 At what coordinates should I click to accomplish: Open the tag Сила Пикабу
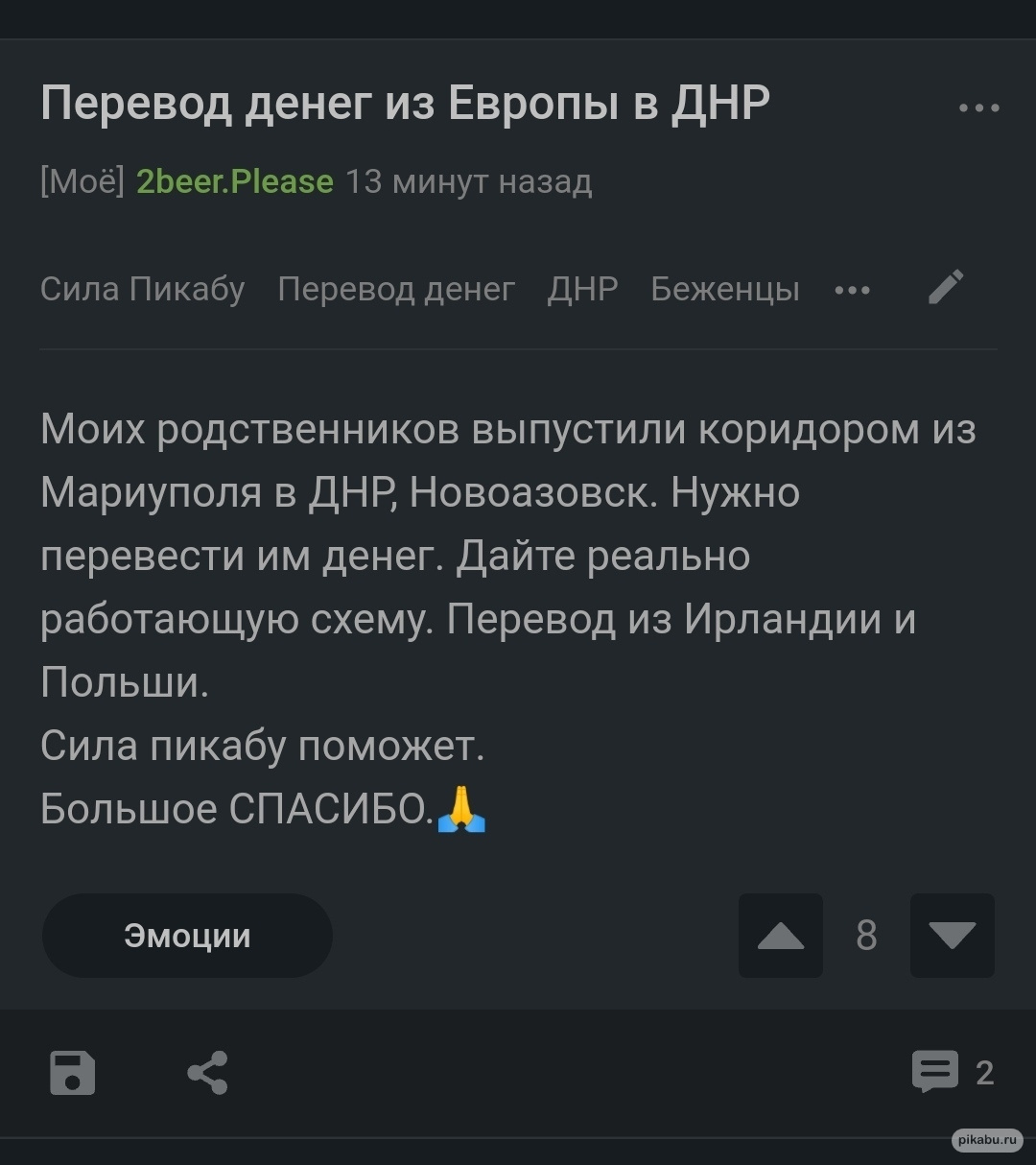tap(143, 289)
